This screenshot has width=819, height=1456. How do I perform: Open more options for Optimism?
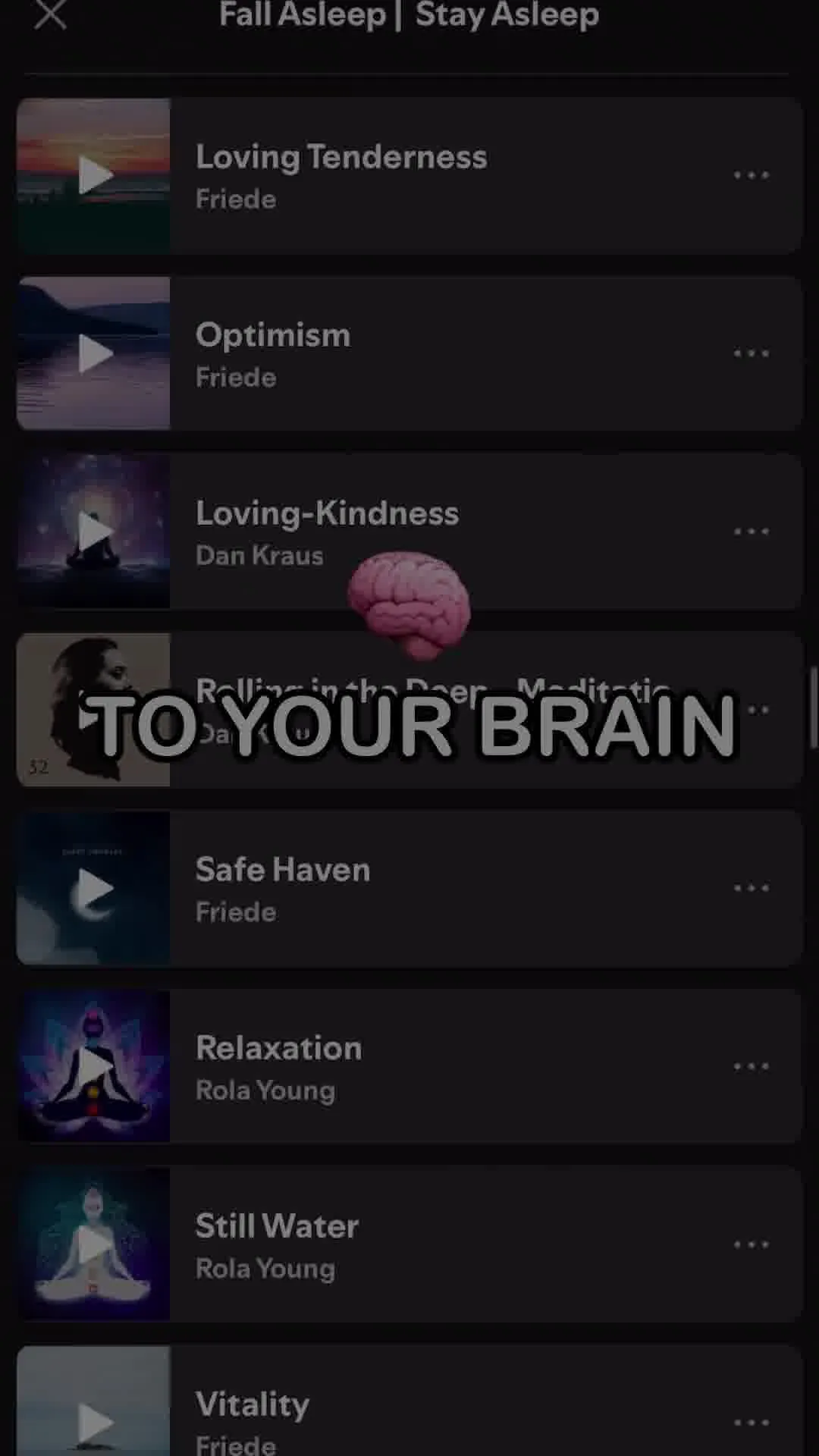click(751, 353)
